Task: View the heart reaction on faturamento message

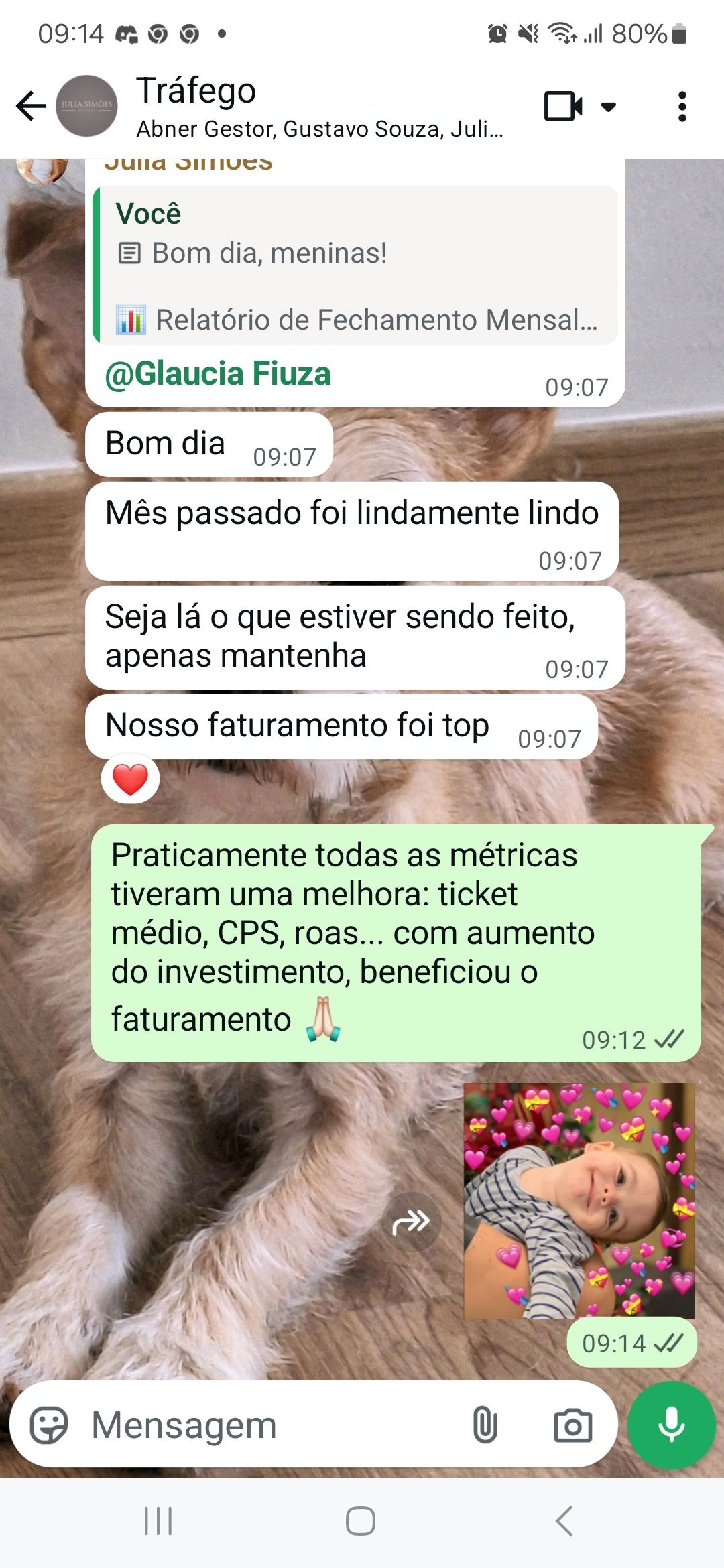Action: (x=130, y=779)
